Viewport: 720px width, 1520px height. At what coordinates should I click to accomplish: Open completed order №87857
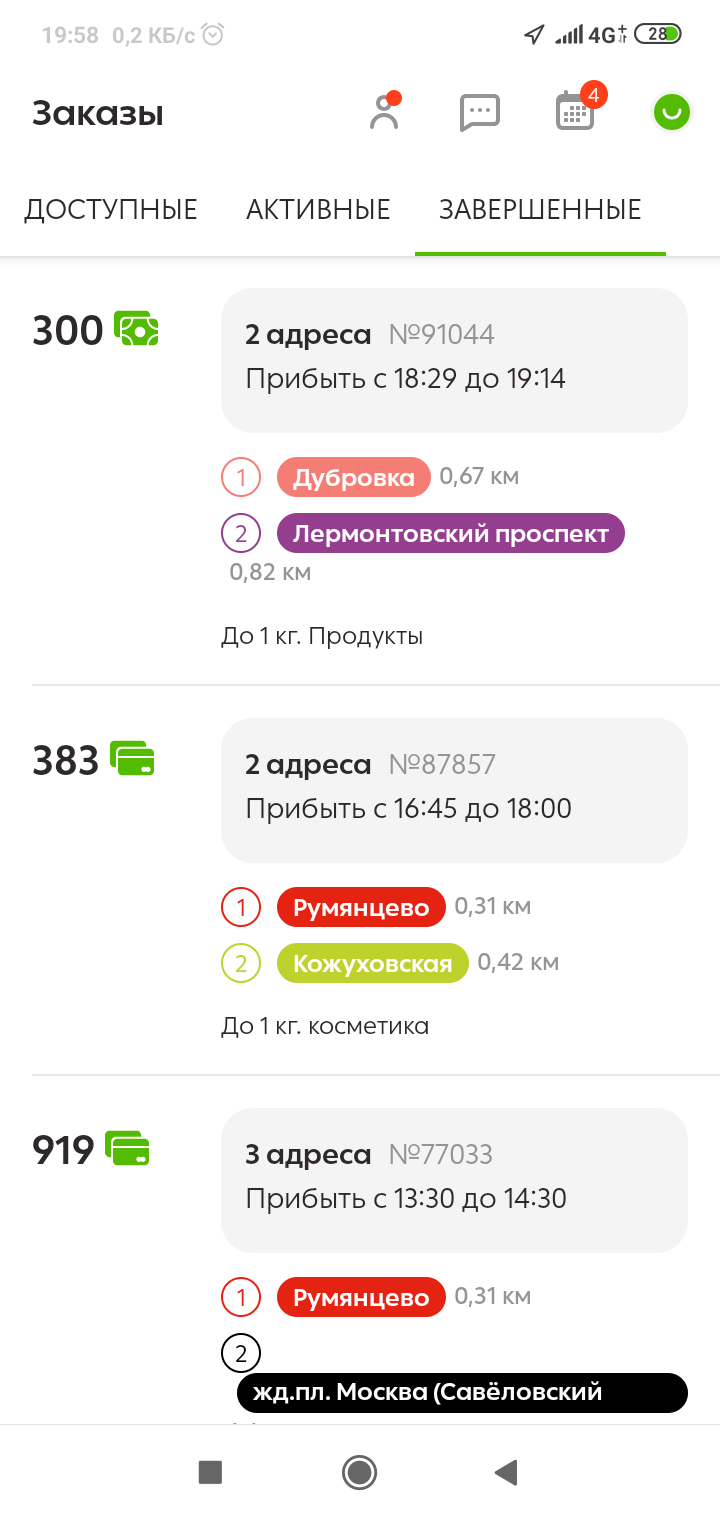[x=454, y=790]
